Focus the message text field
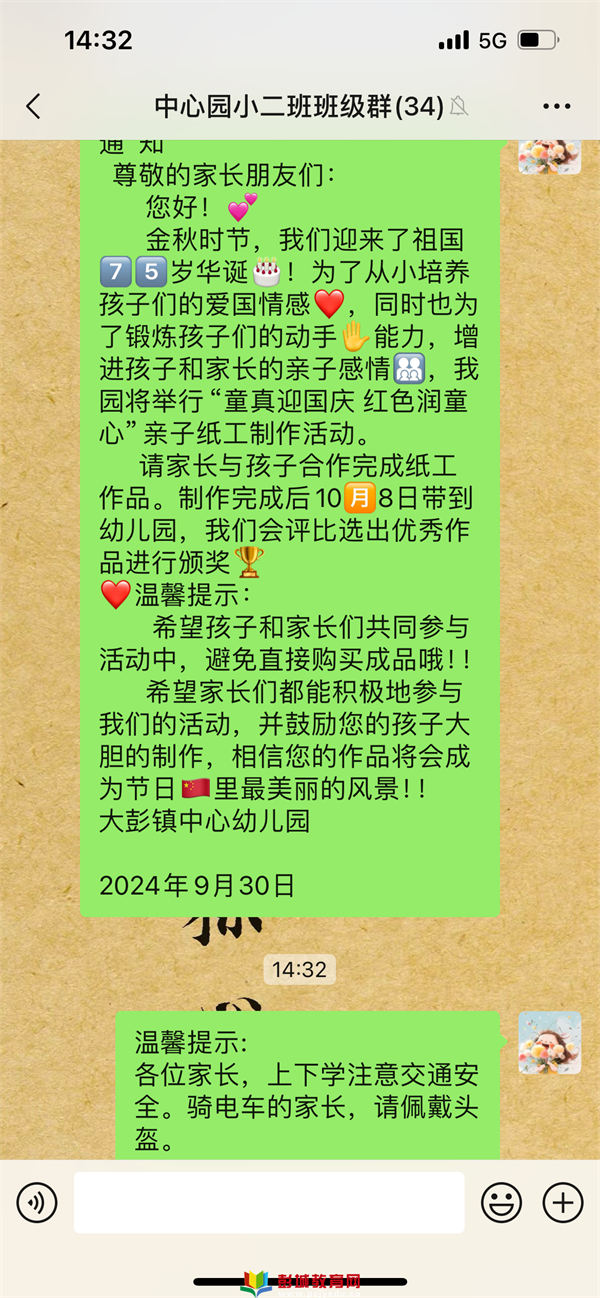This screenshot has width=600, height=1298. point(268,1202)
